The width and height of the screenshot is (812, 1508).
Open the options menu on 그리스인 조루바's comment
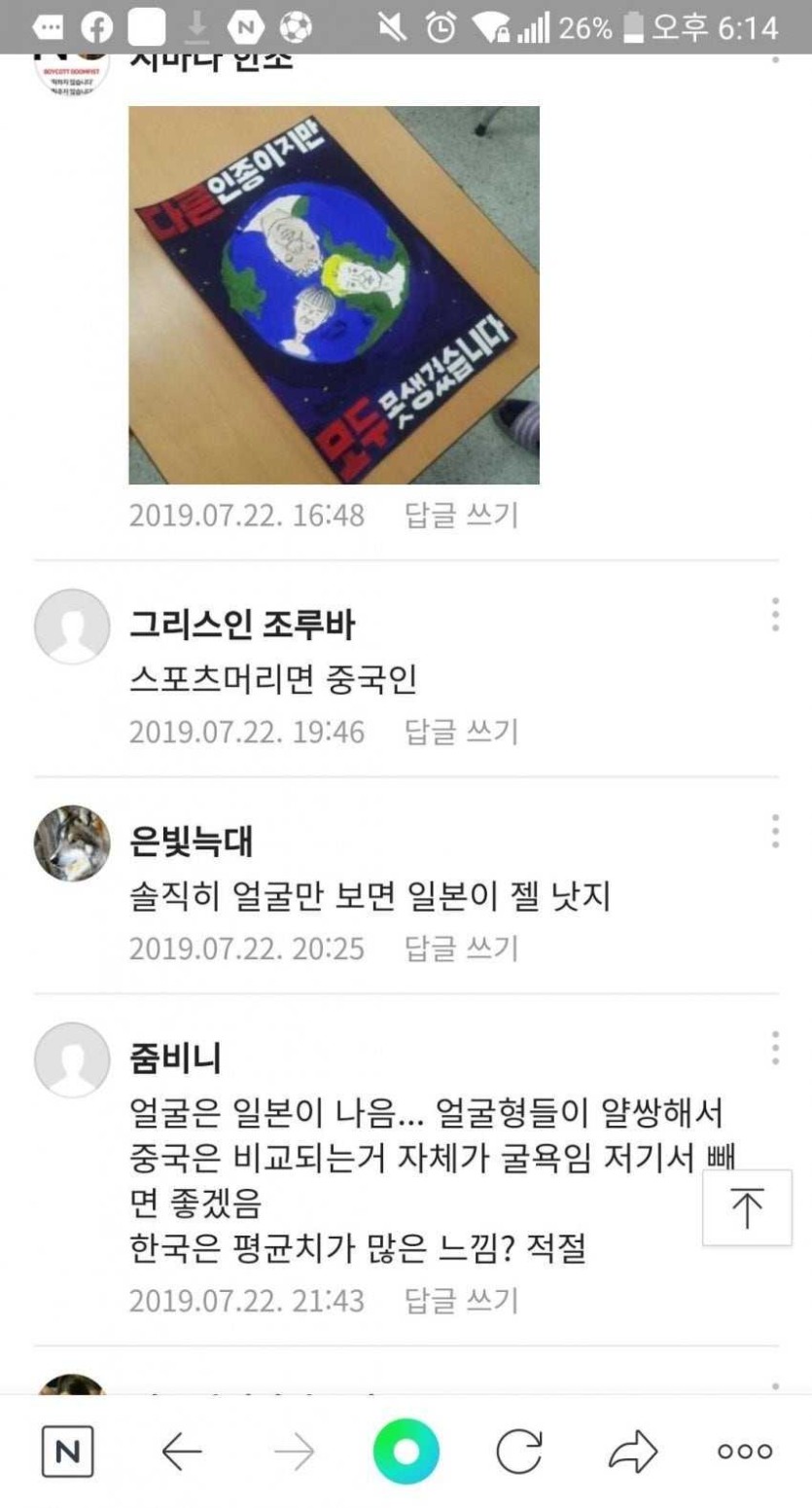(775, 615)
